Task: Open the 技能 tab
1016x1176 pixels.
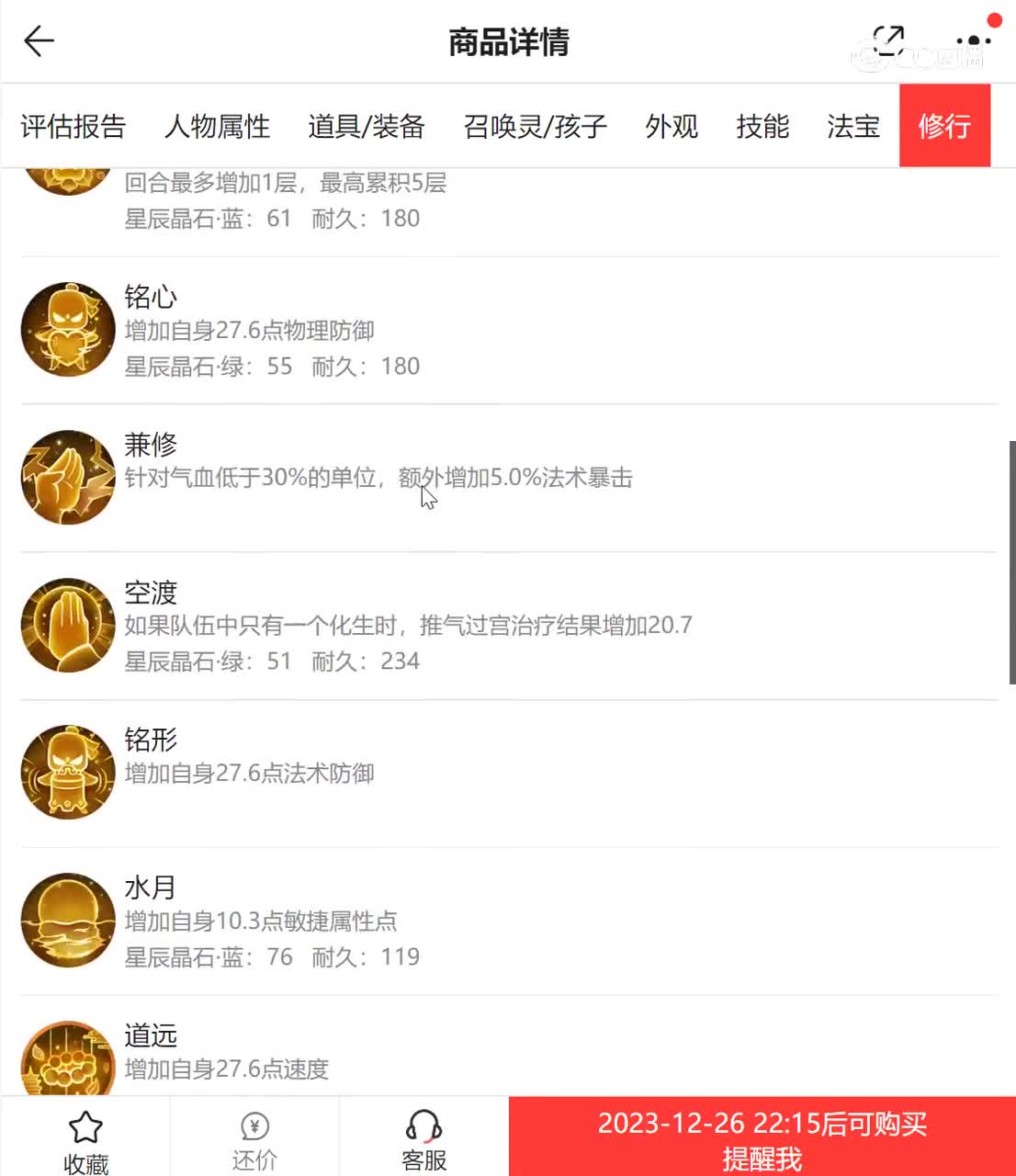Action: click(762, 126)
